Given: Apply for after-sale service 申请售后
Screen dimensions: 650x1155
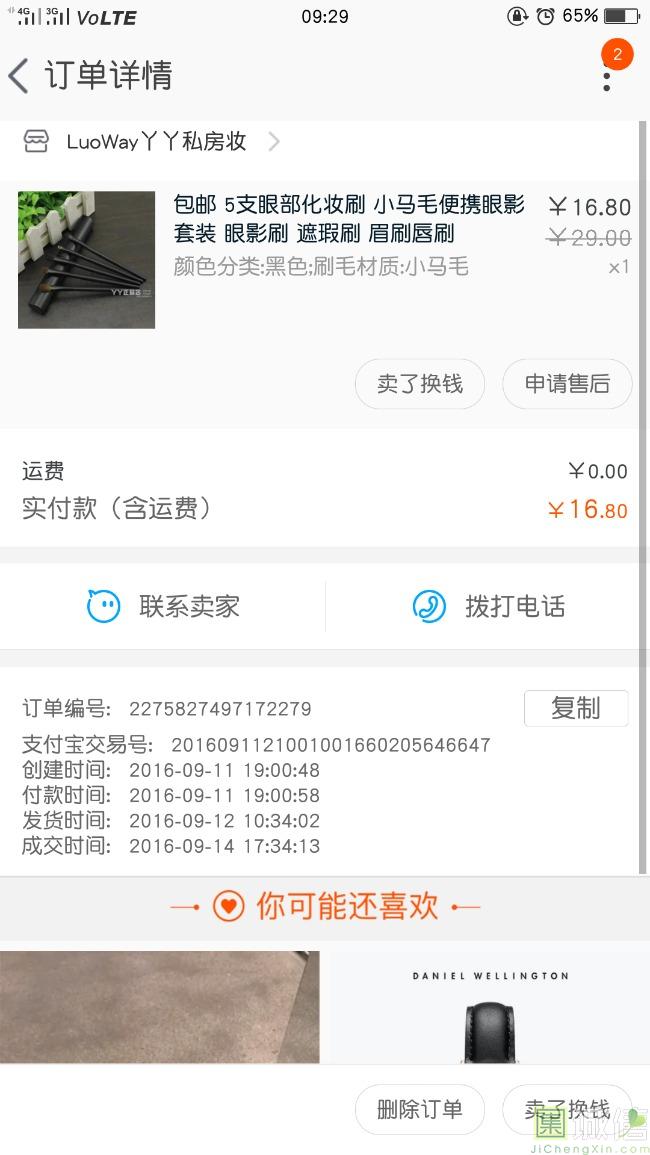Looking at the screenshot, I should point(567,384).
